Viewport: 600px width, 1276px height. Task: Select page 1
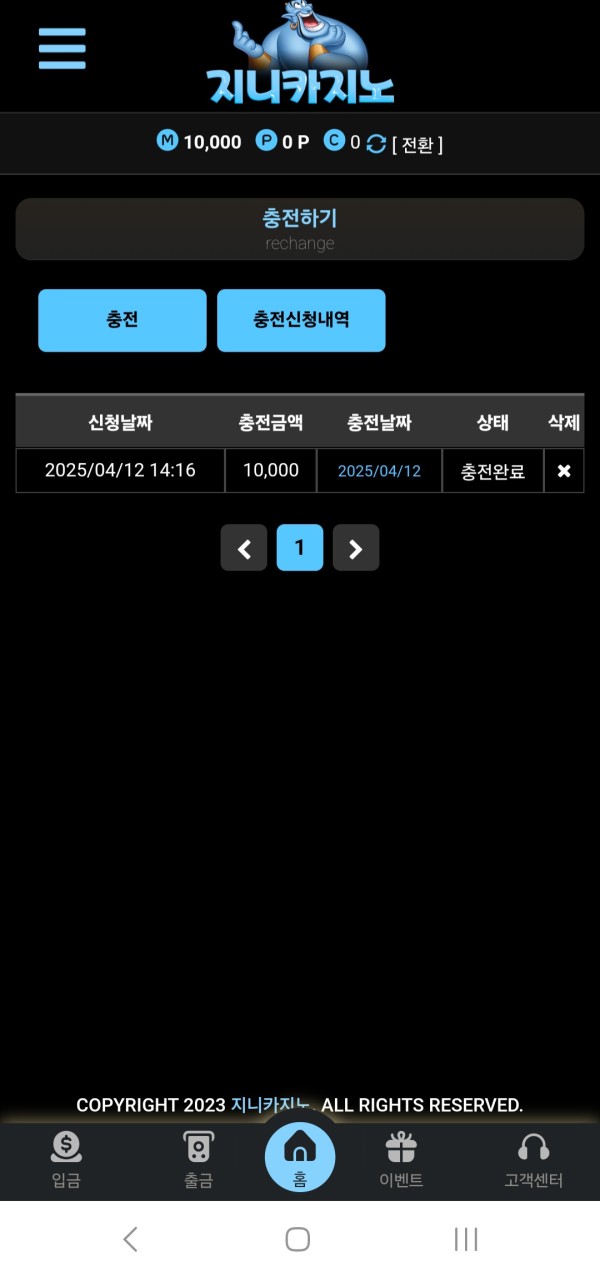tap(300, 548)
